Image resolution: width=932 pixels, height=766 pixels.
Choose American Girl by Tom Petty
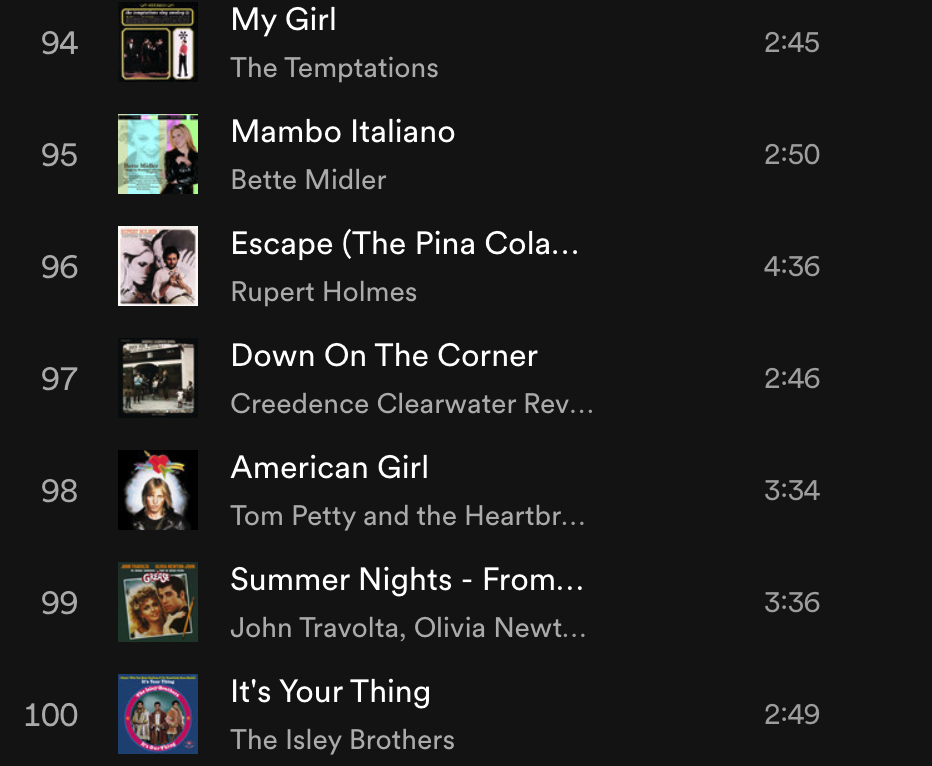[329, 469]
